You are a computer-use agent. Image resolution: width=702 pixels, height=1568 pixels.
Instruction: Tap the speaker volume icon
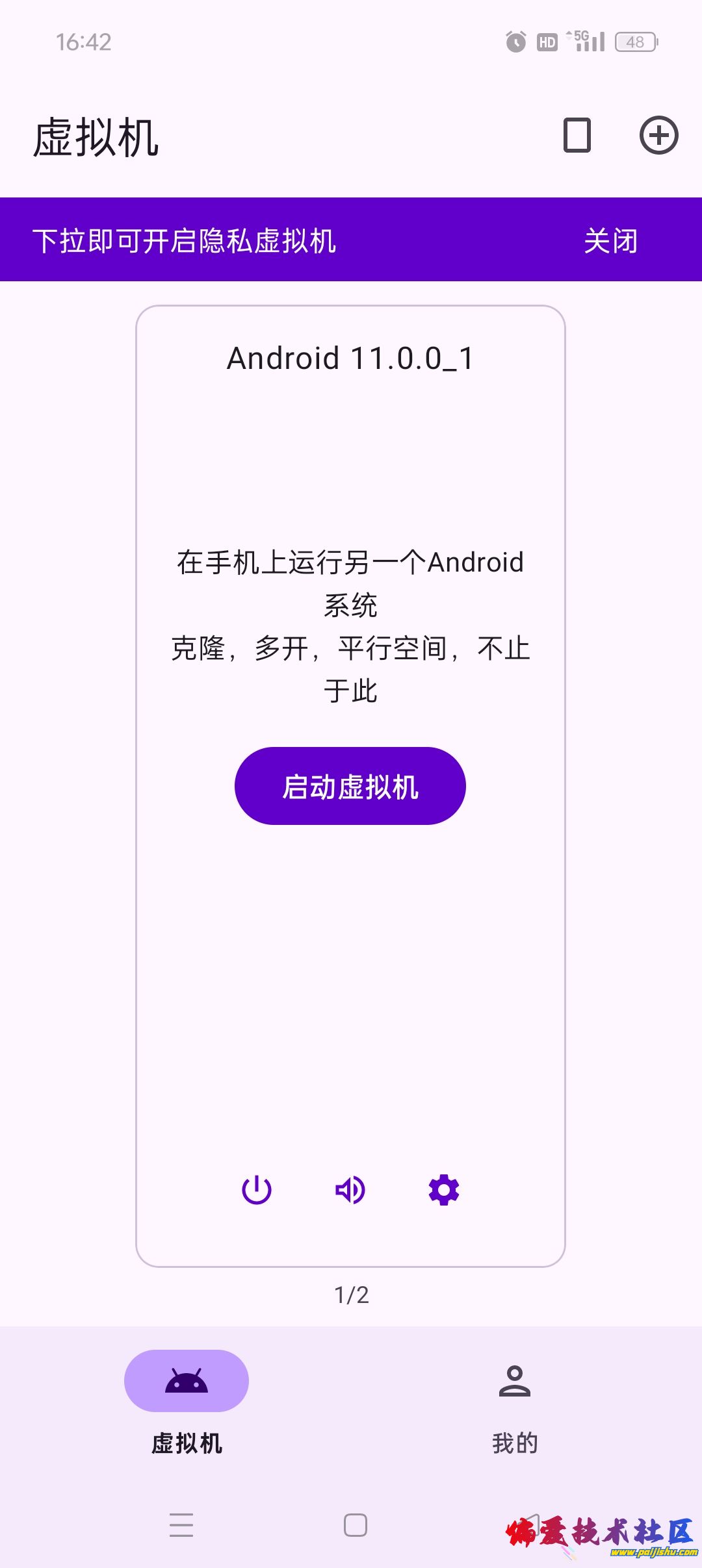[x=350, y=1190]
